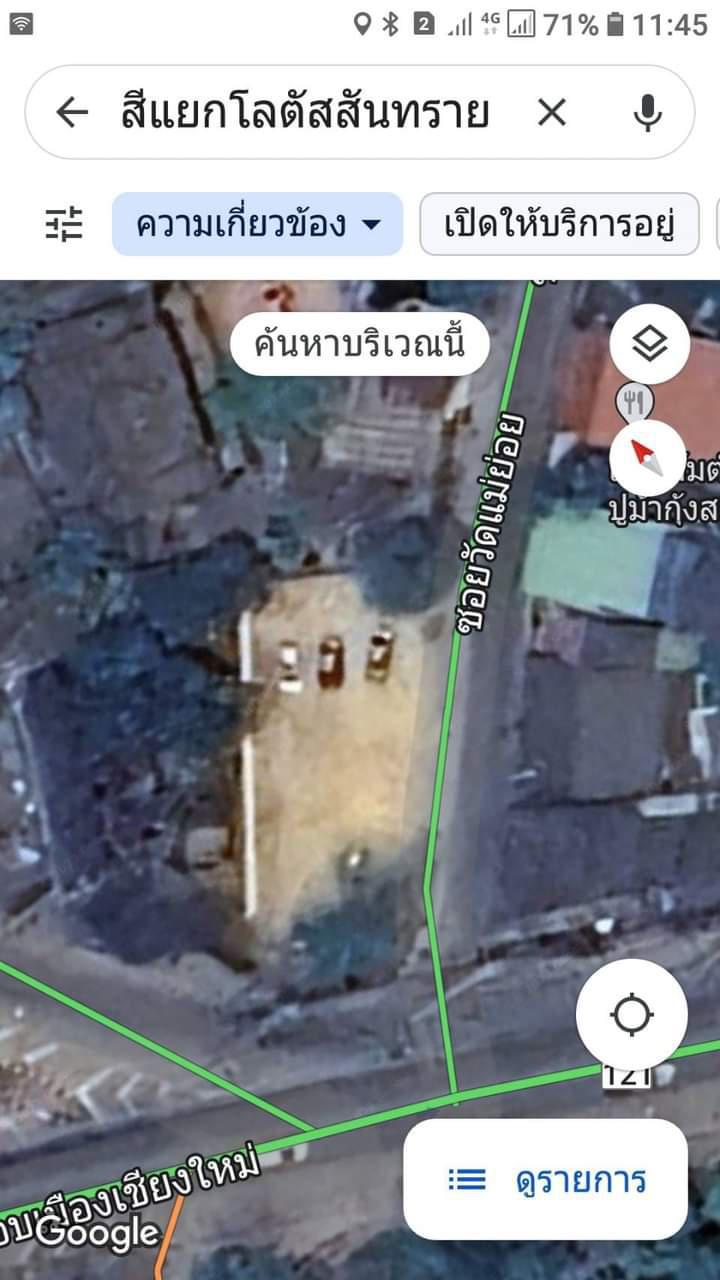Expand the ความเกี่ยวข้อง sort dropdown
This screenshot has height=1280, width=720.
click(257, 224)
